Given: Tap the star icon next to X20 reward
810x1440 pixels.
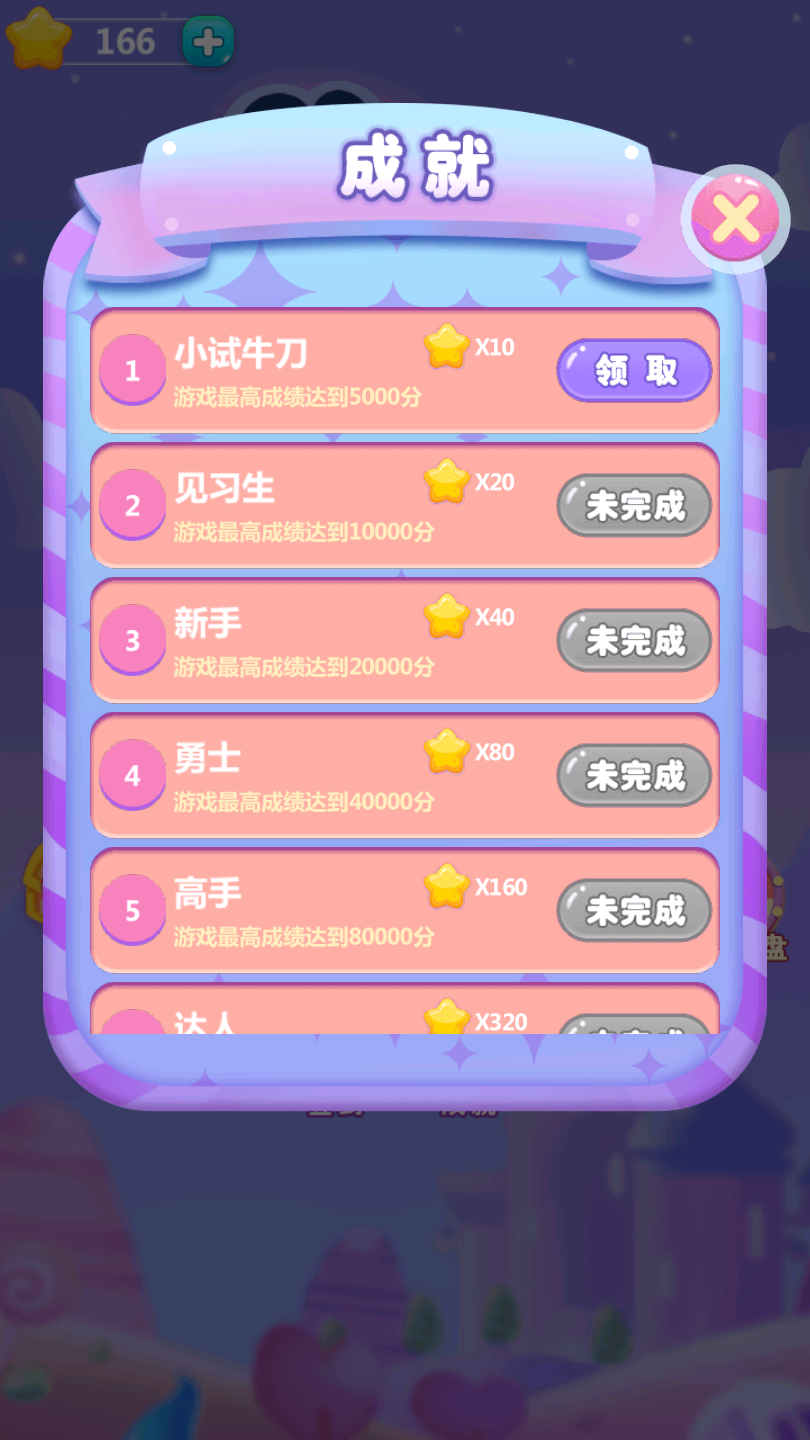Looking at the screenshot, I should pyautogui.click(x=447, y=483).
